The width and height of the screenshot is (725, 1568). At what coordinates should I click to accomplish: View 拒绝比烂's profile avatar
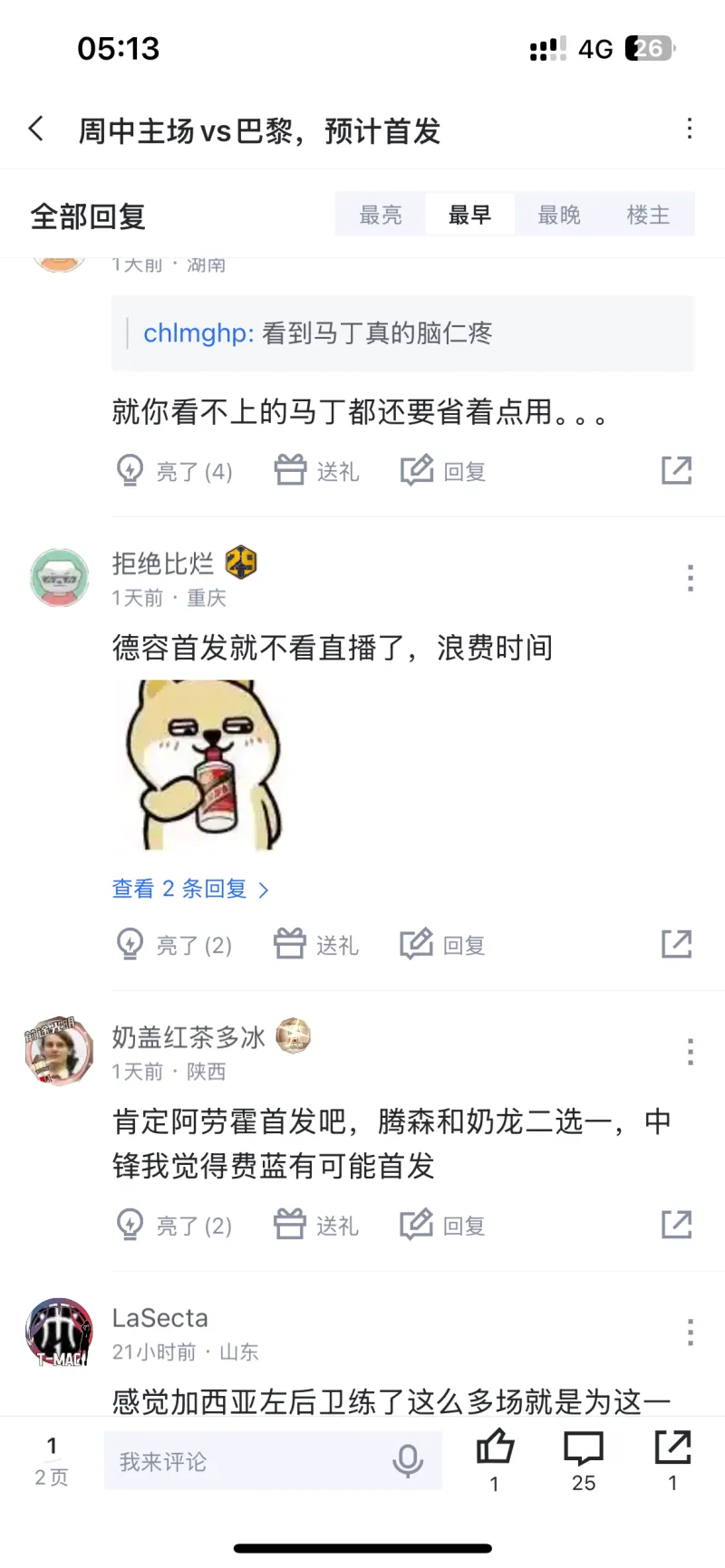coord(60,578)
